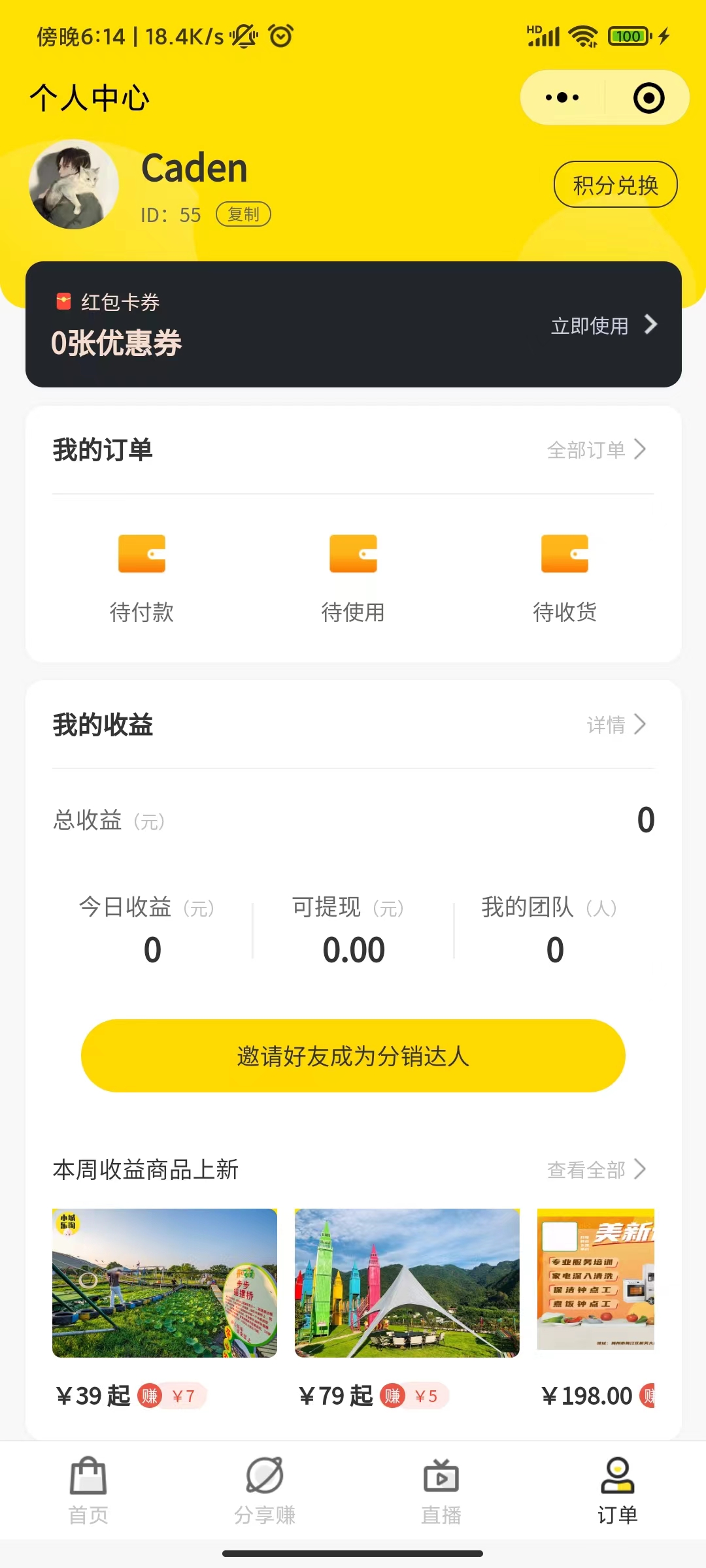The height and width of the screenshot is (1568, 706).
Task: Open the mini program more-options menu
Action: (x=562, y=98)
